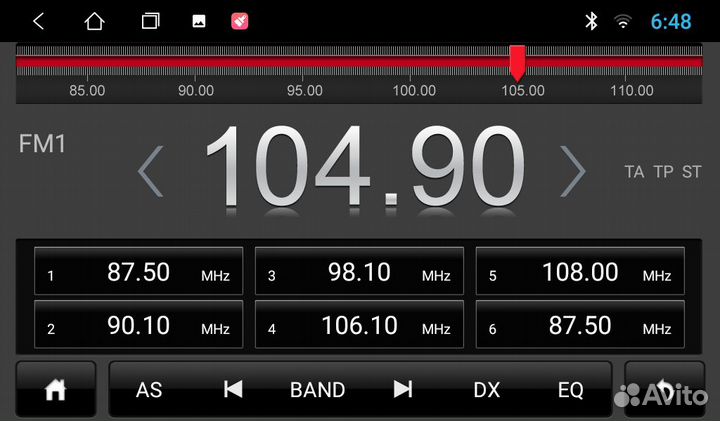720x421 pixels.
Task: Tune down with the left arrow
Action: [x=151, y=171]
